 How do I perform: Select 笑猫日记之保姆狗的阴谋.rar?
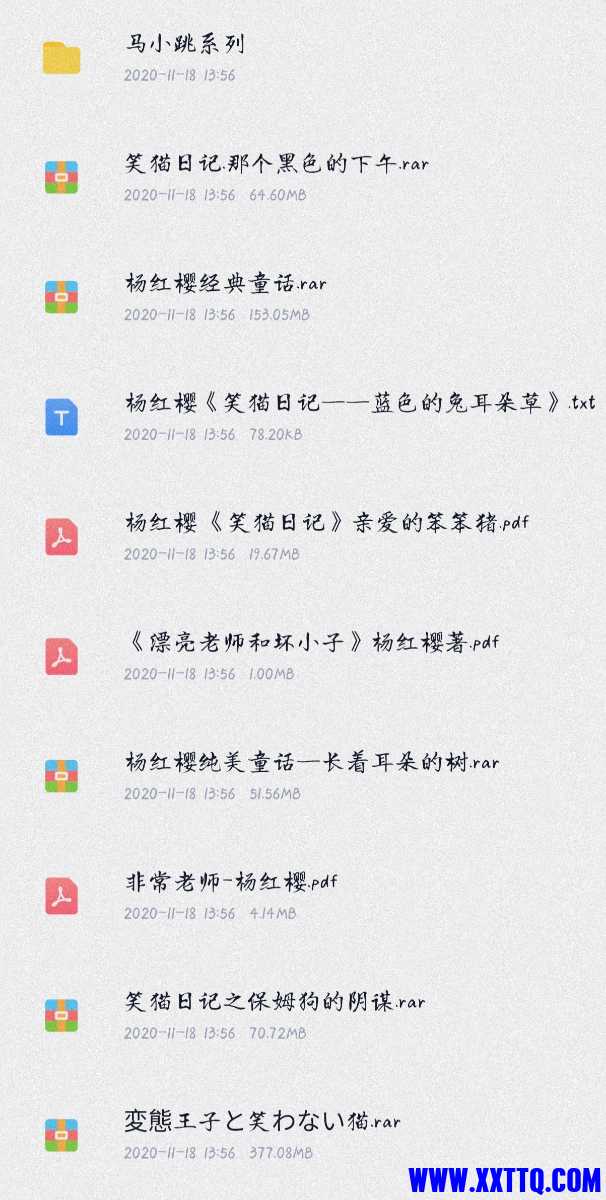tap(276, 1002)
